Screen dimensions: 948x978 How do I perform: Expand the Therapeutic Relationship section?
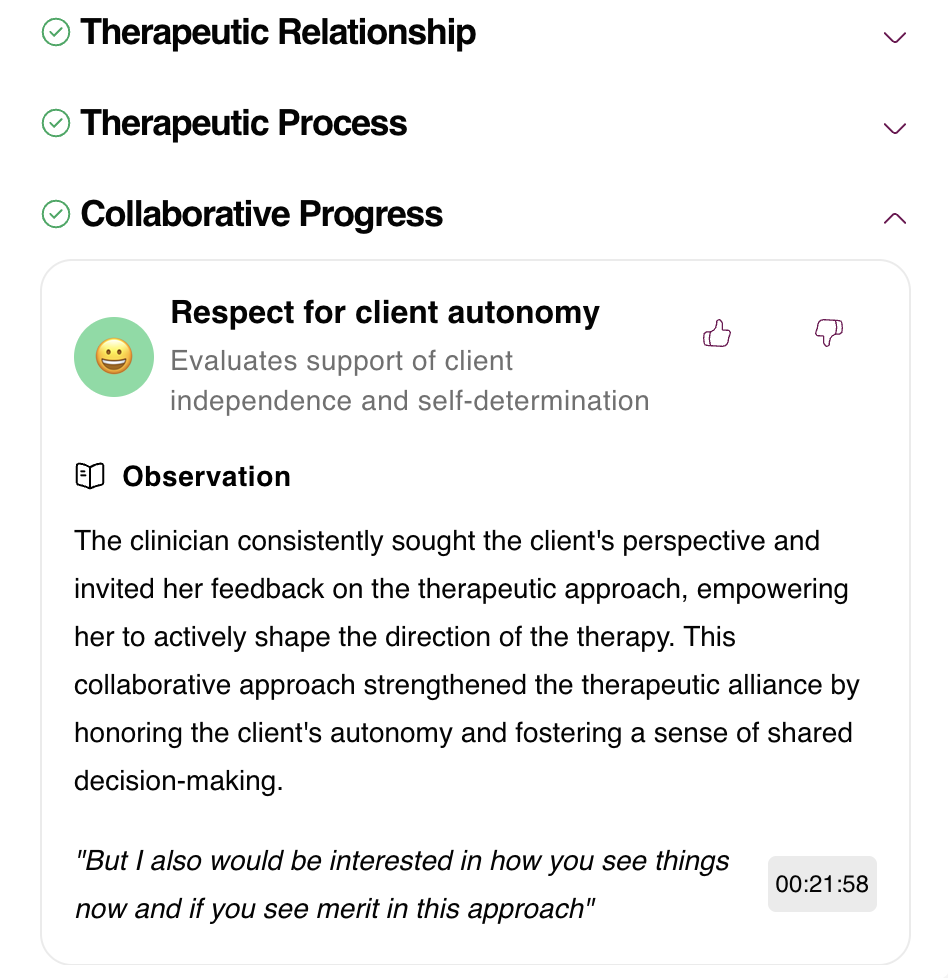click(894, 38)
